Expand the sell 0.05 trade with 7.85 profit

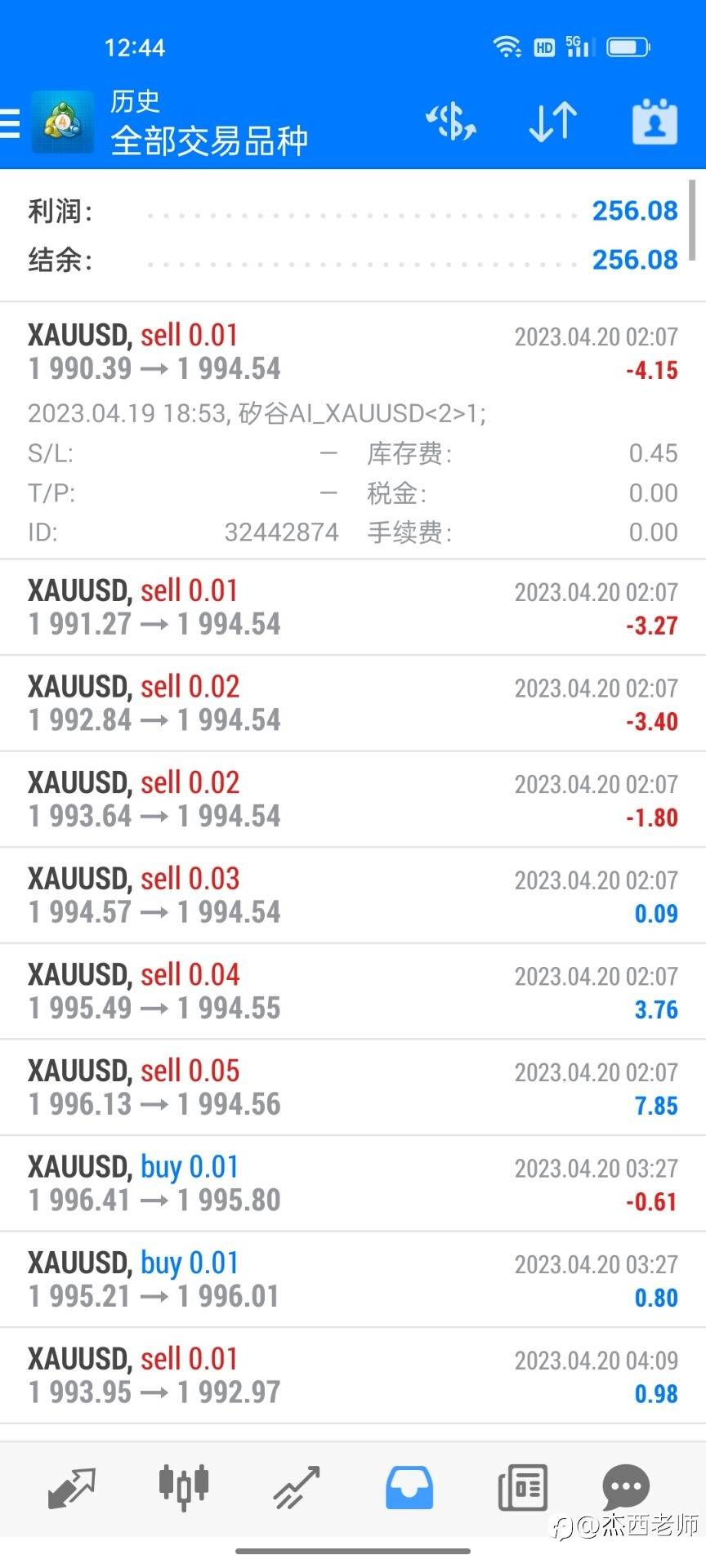click(353, 1087)
